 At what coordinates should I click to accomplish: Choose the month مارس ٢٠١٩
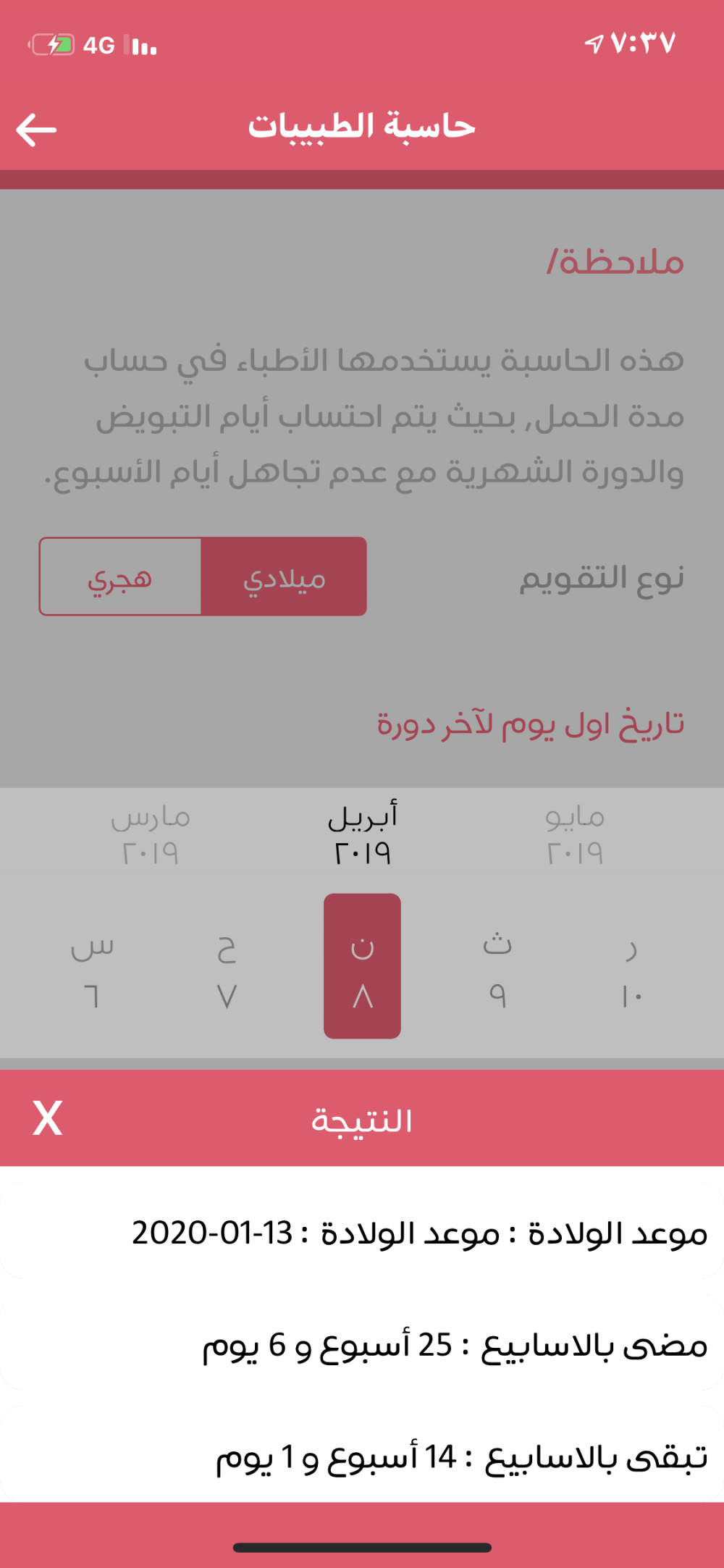click(151, 834)
